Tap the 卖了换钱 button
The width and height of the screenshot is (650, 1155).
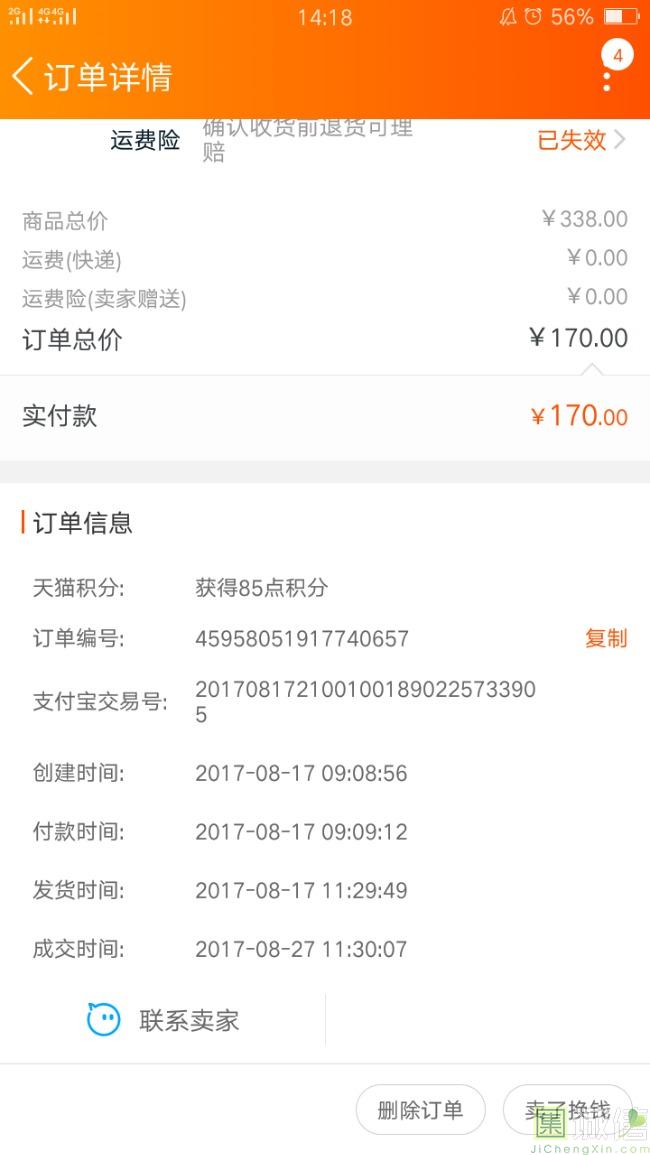pyautogui.click(x=567, y=1109)
